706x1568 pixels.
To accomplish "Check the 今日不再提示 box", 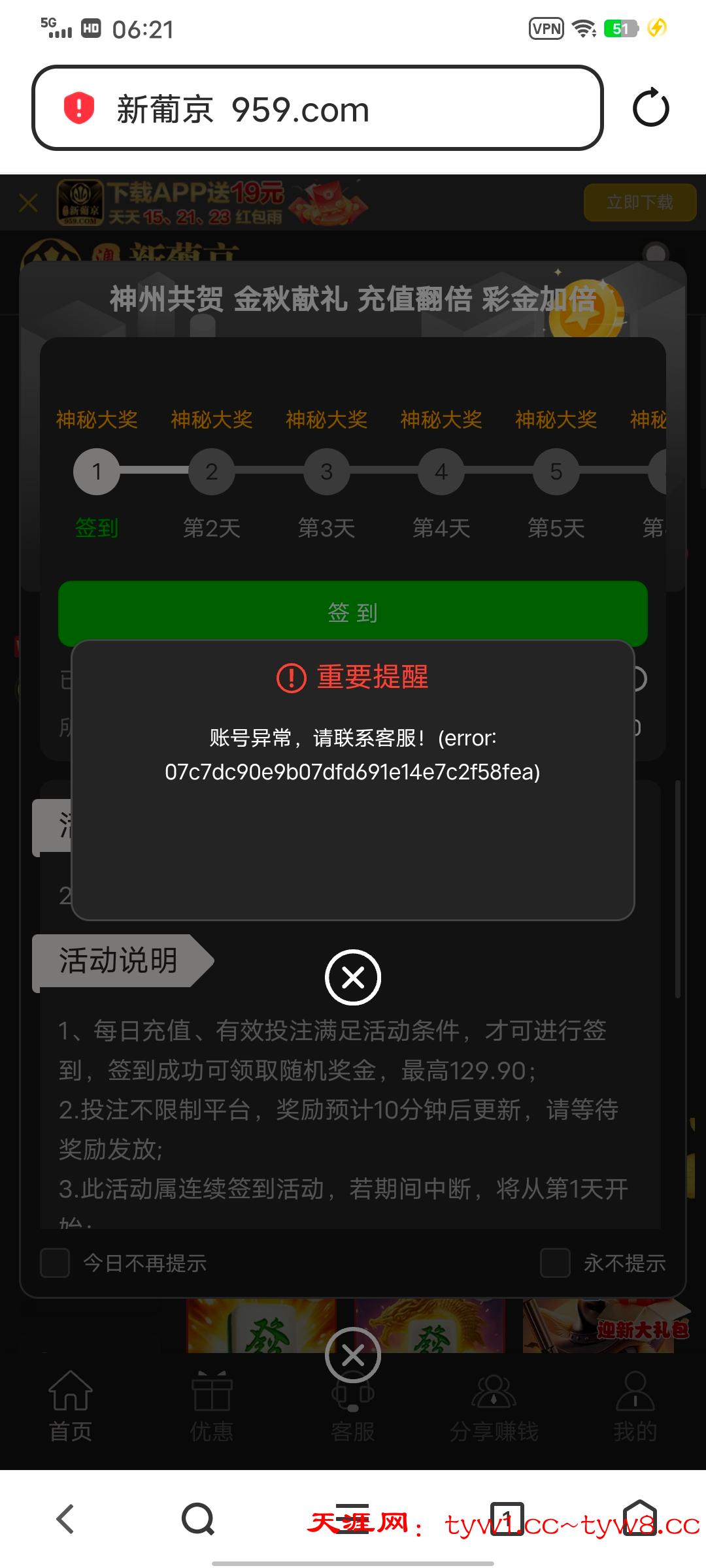I will (56, 1263).
